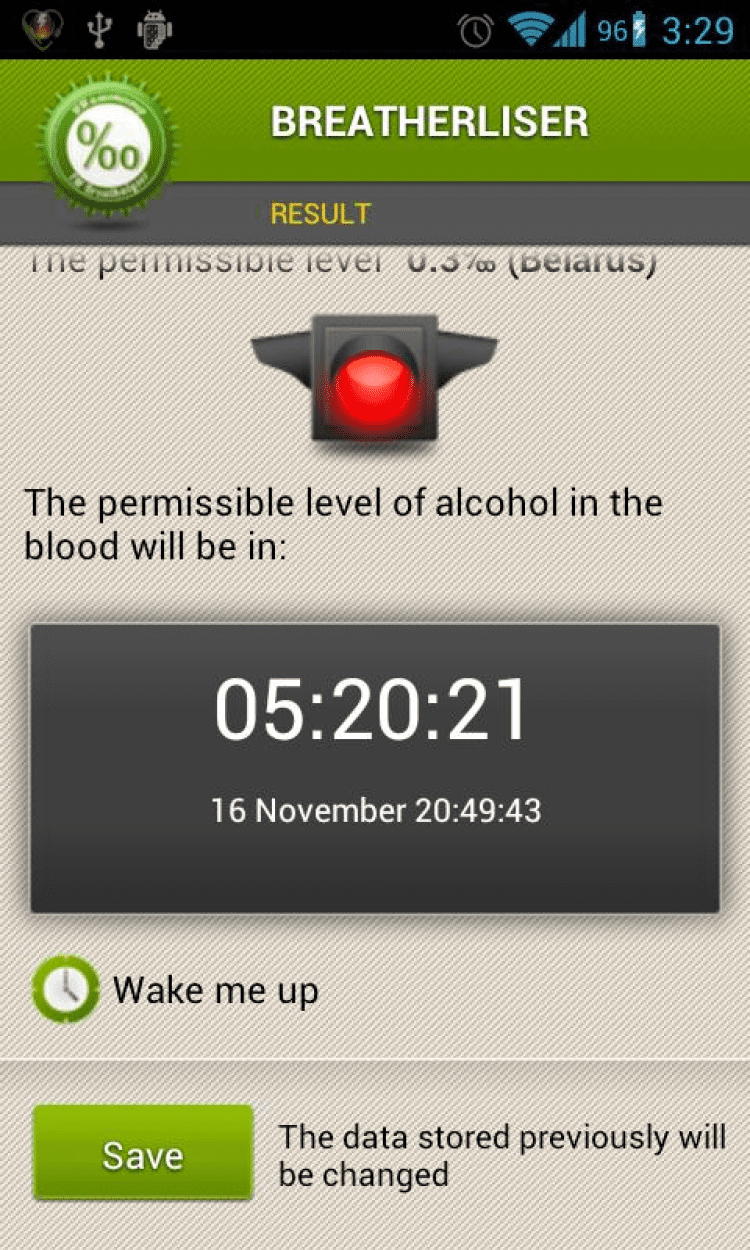
Task: Set the Wake me up alarm
Action: click(67, 990)
